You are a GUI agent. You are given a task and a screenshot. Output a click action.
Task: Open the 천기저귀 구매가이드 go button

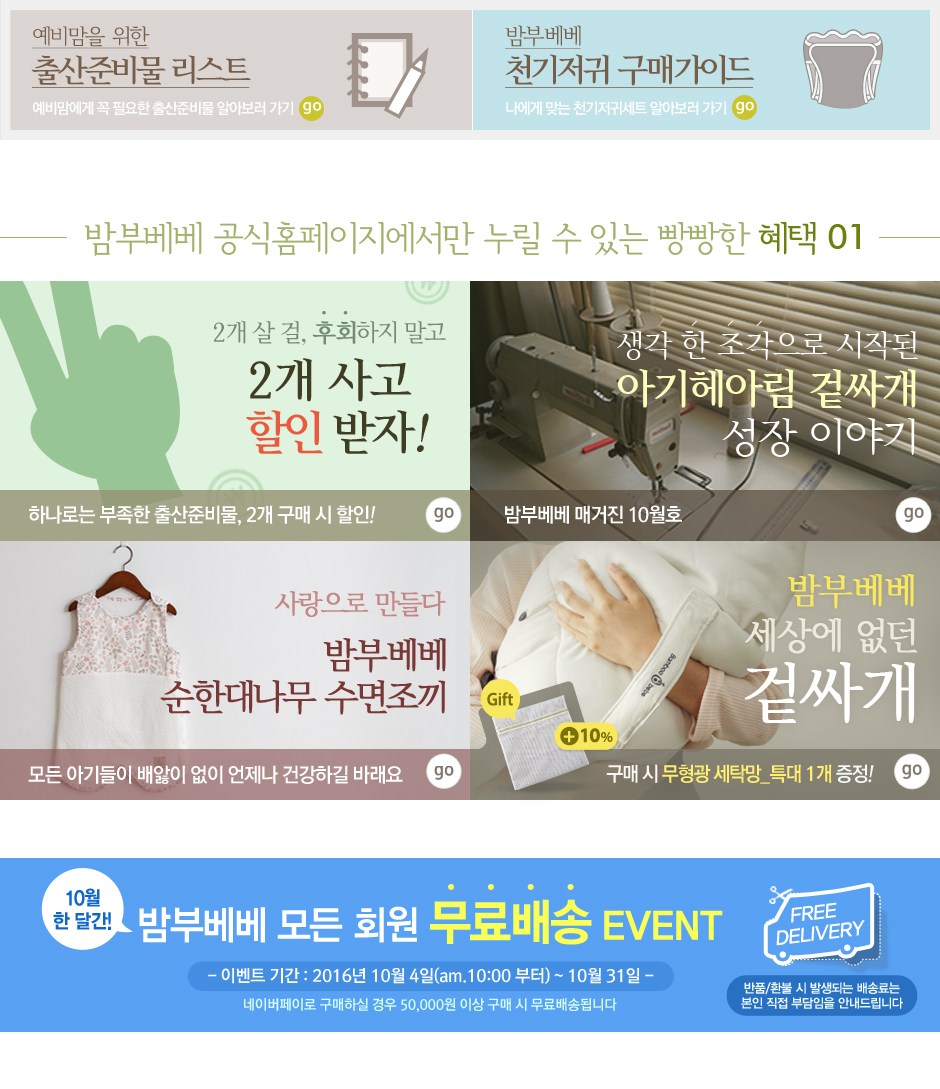click(744, 107)
